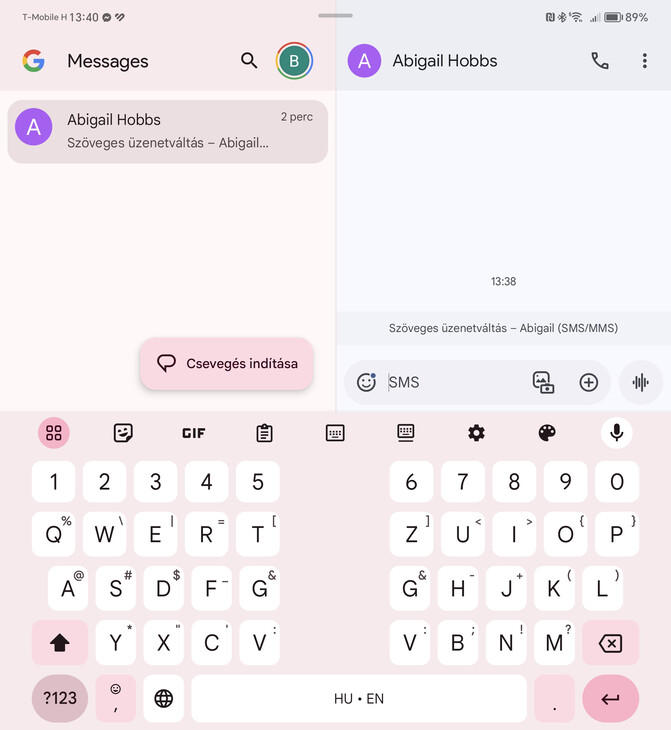This screenshot has width=671, height=730.
Task: Open the plus attachments menu
Action: [589, 382]
